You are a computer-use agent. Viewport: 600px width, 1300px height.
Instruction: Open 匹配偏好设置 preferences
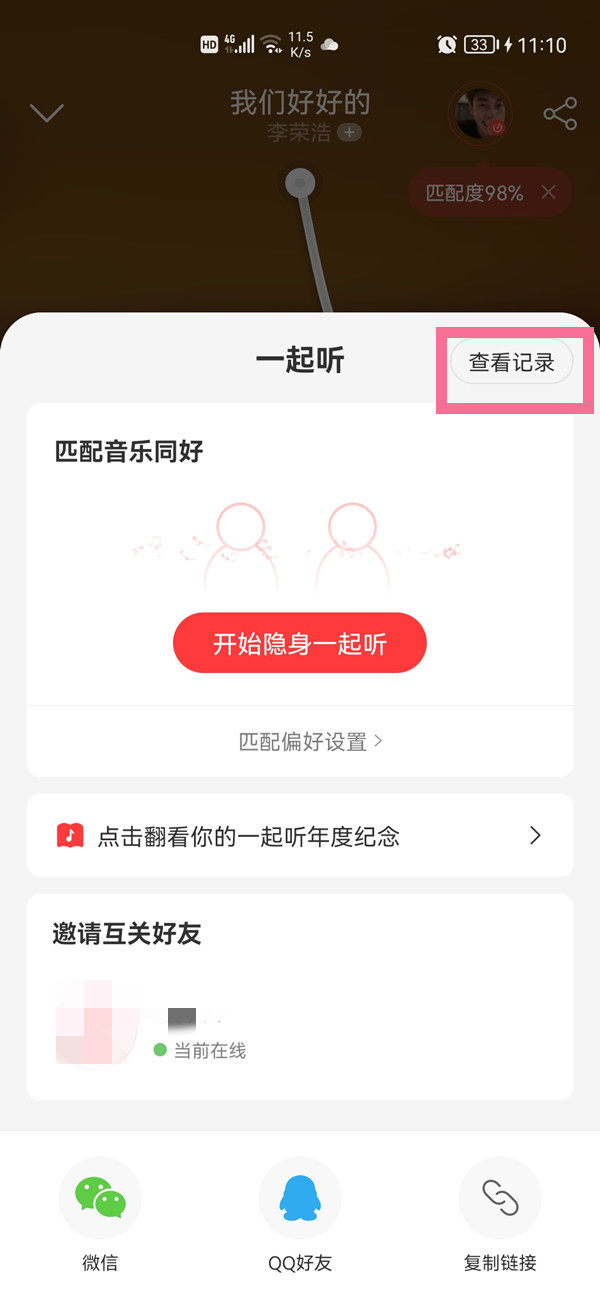310,741
